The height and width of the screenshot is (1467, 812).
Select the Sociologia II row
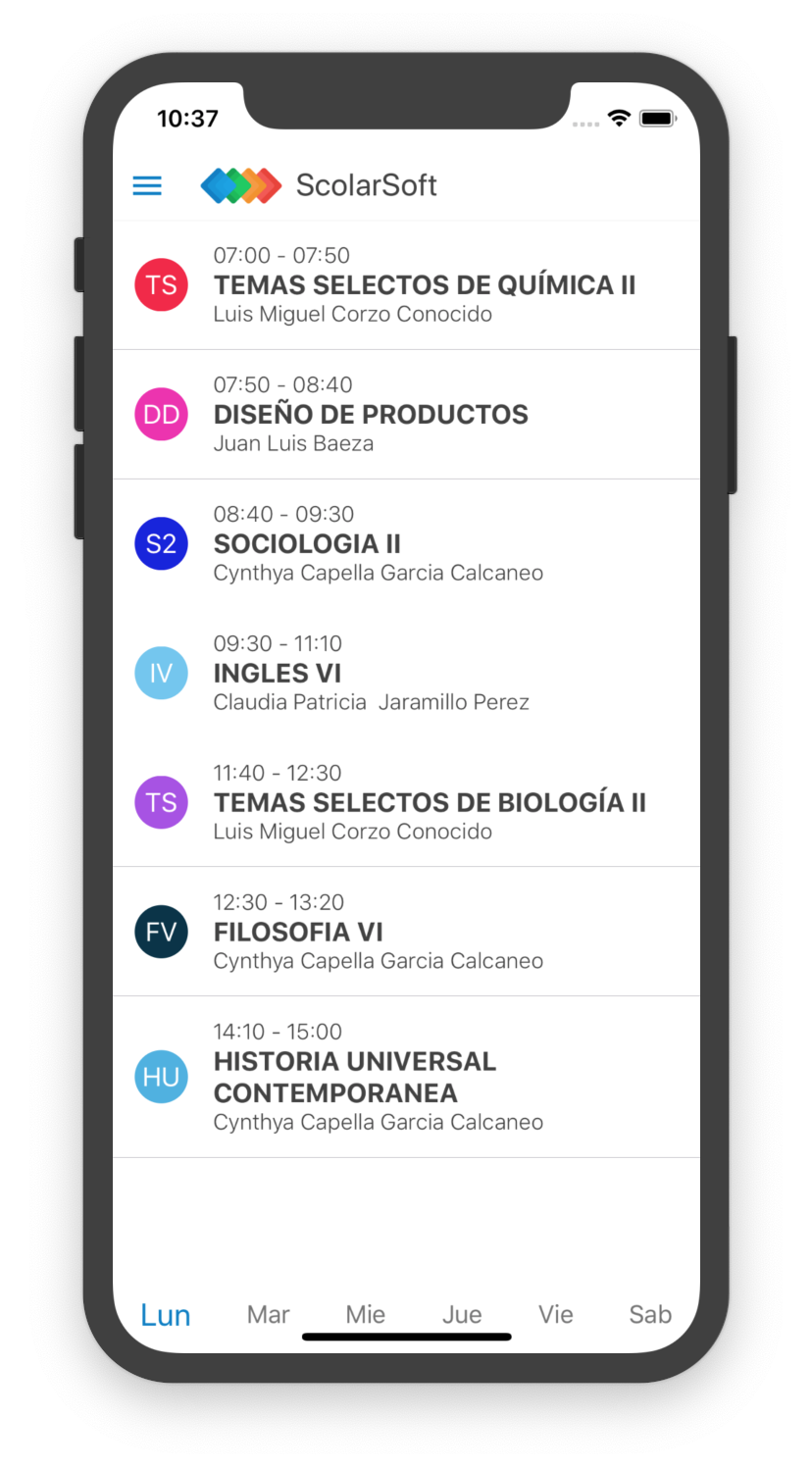(x=406, y=544)
